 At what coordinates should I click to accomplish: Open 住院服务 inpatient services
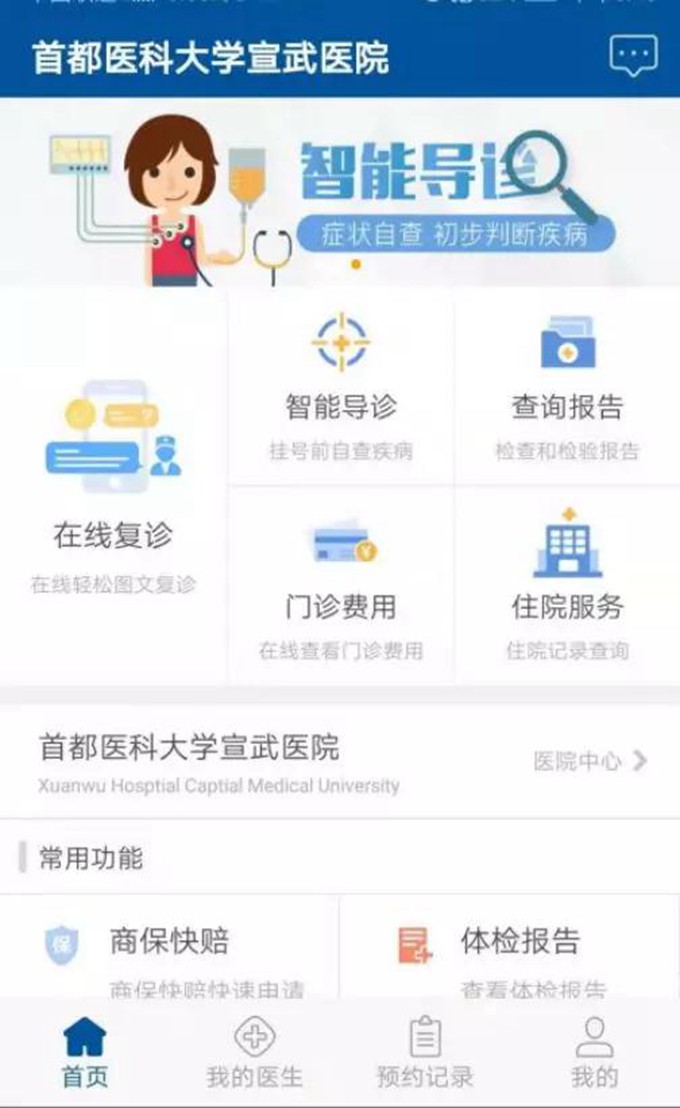[568, 585]
